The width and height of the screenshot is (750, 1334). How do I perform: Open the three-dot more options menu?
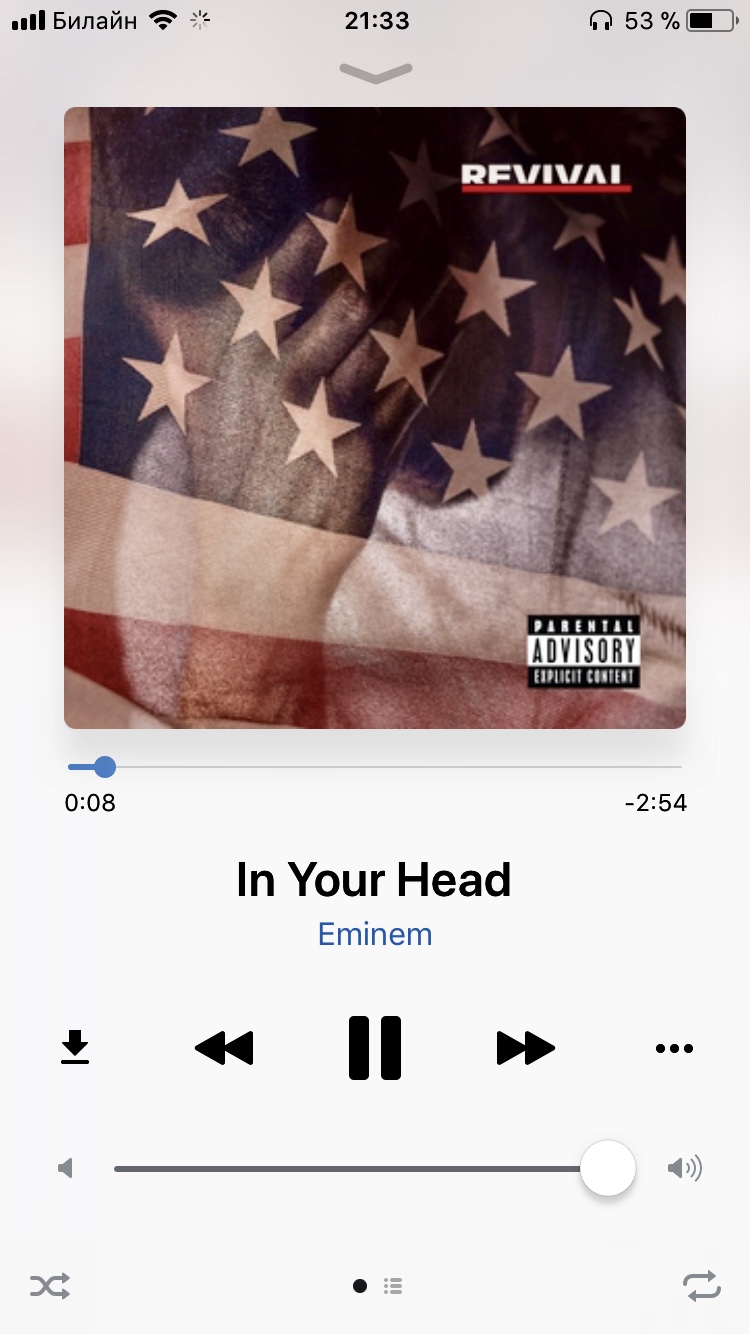point(674,1048)
